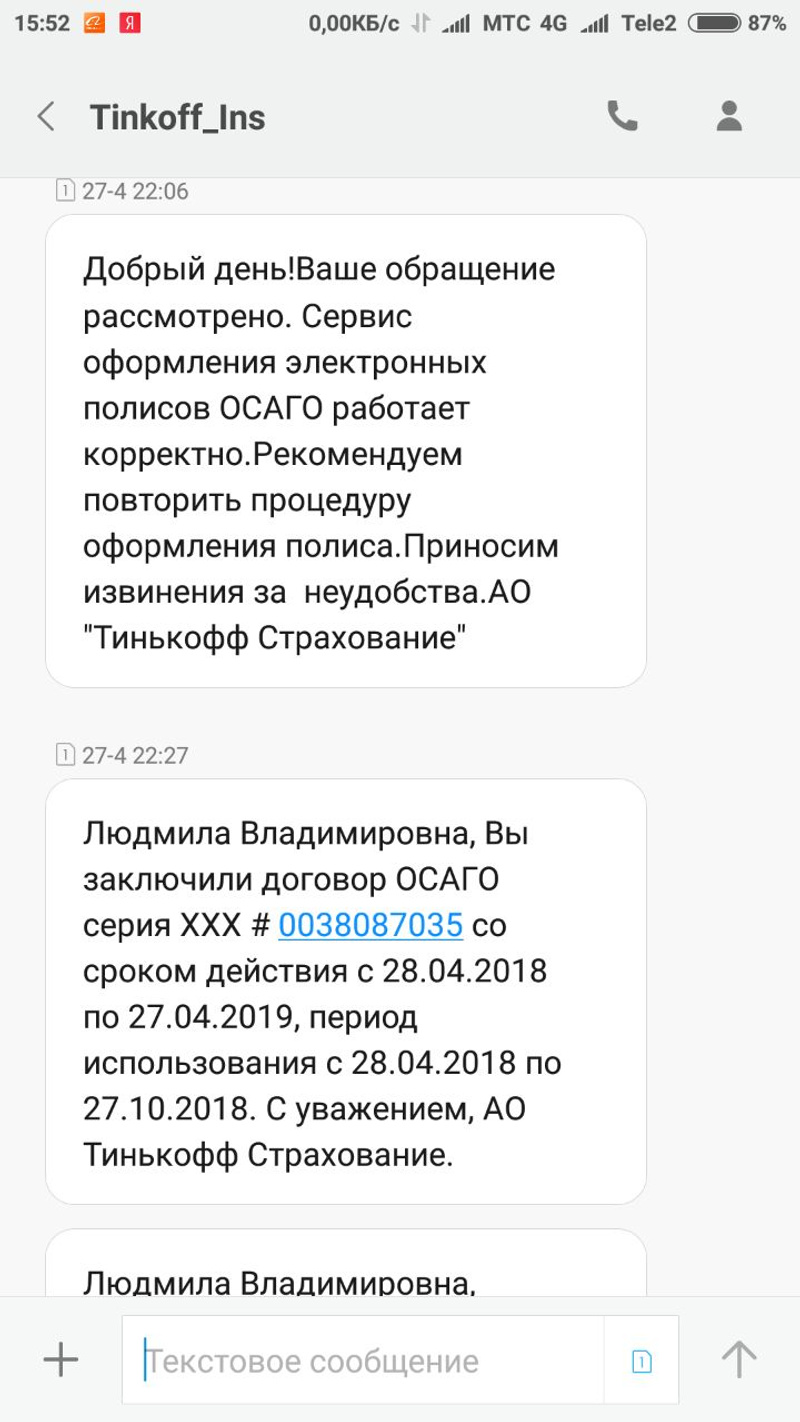800x1422 pixels.
Task: Open Tinkoff_Ins contact details
Action: 729,117
